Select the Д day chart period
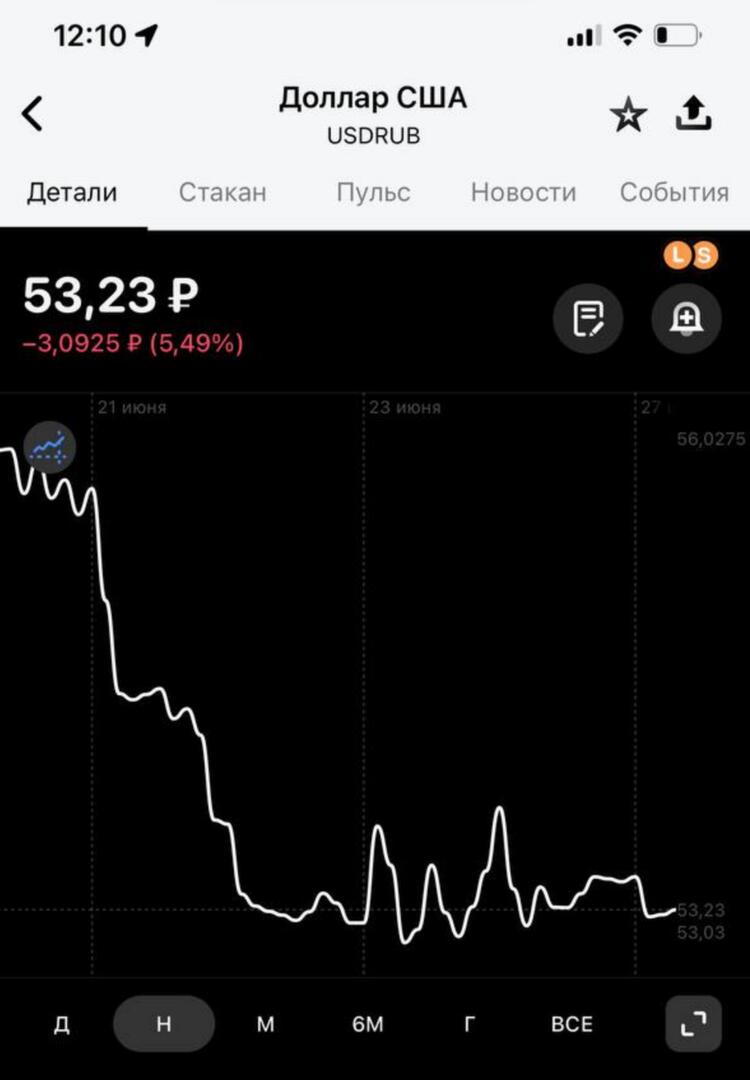The height and width of the screenshot is (1080, 750). (x=62, y=1024)
